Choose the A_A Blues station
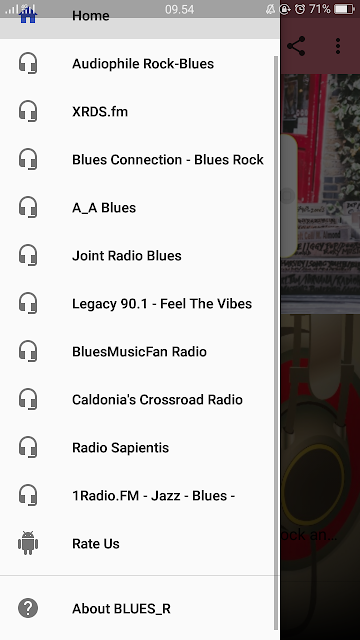 (x=140, y=207)
